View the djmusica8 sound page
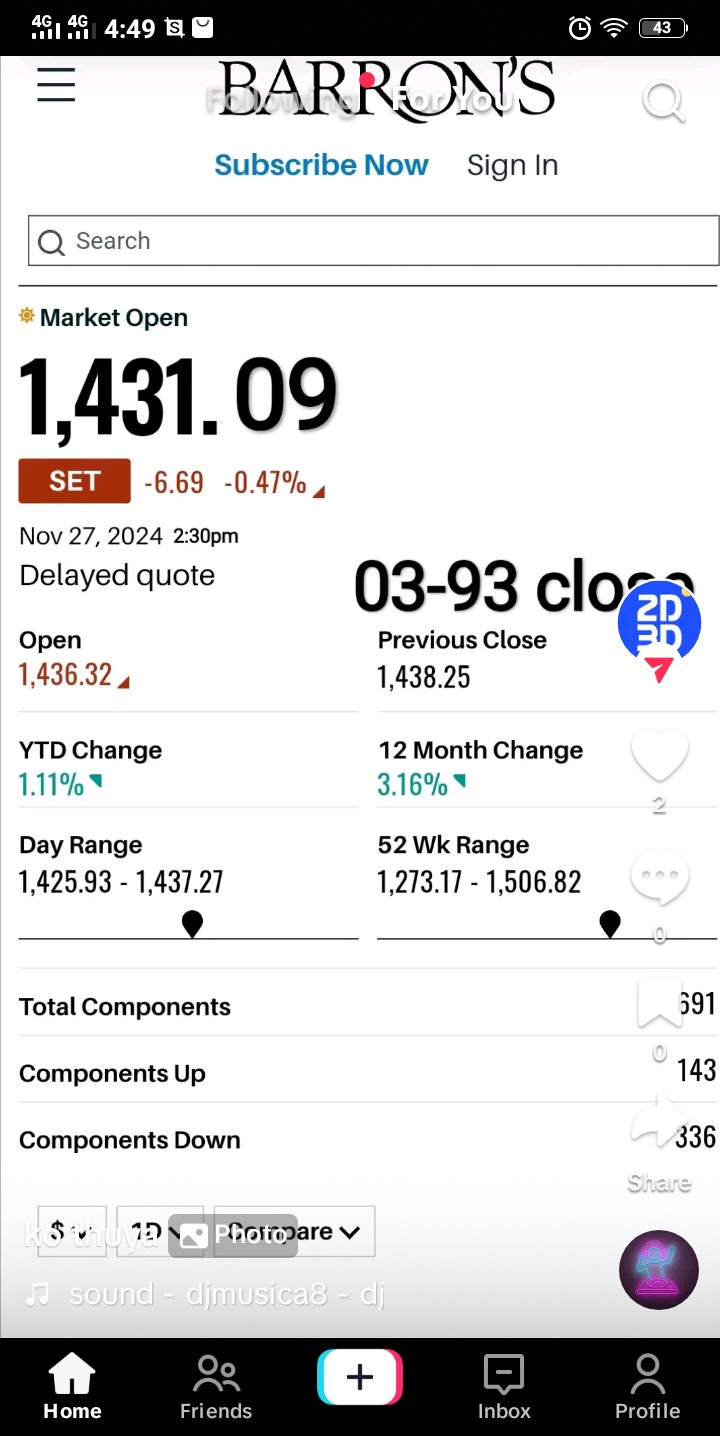The image size is (720, 1436). [227, 1294]
